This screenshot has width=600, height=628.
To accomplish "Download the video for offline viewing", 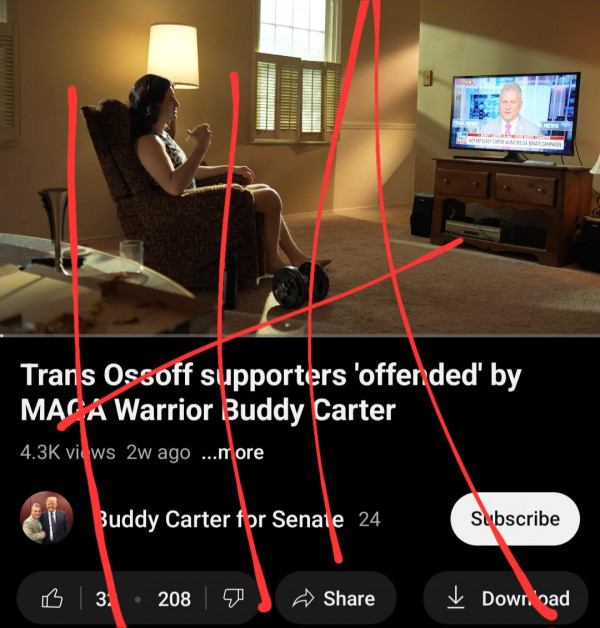I will pos(505,599).
